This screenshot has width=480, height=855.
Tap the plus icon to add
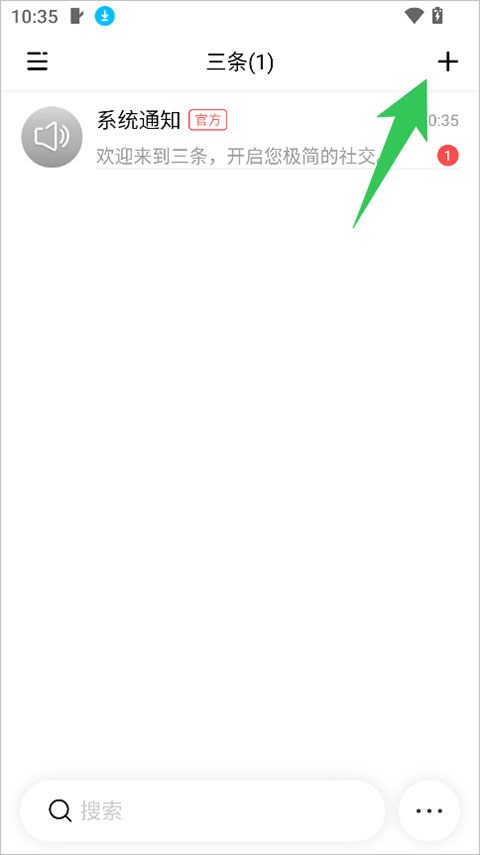(448, 62)
